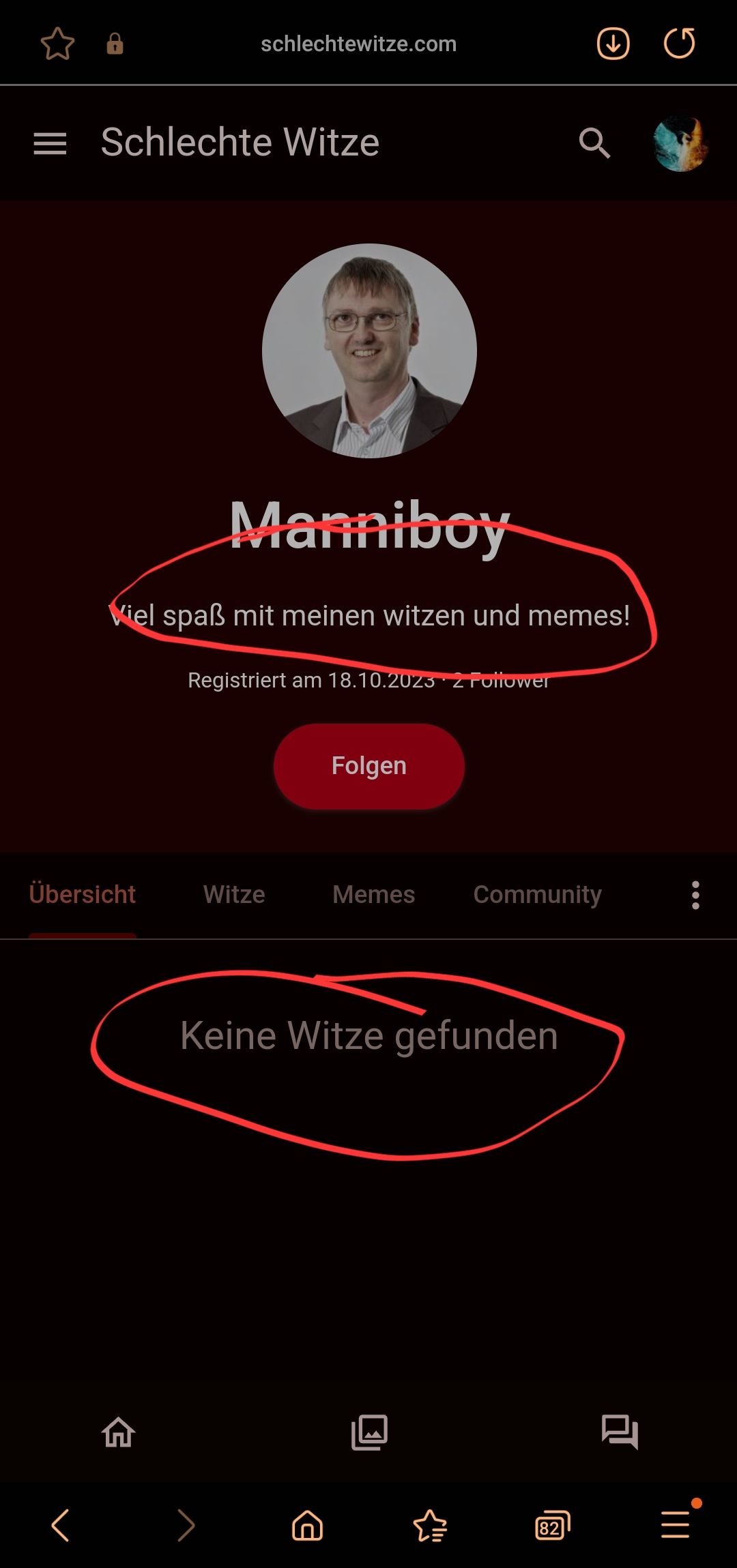
Task: Open the memes gallery icon
Action: (369, 1432)
